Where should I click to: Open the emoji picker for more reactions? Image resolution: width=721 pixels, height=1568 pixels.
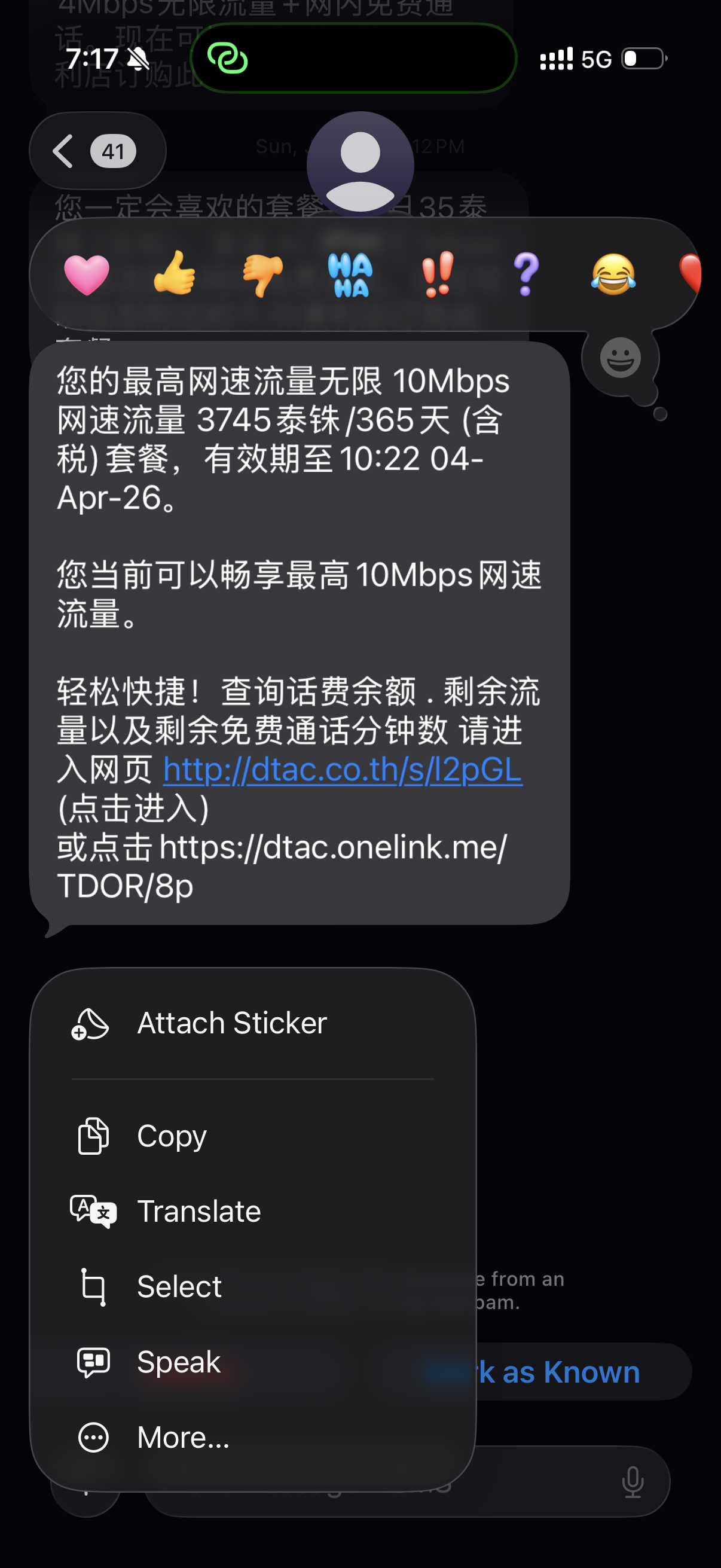(x=620, y=358)
